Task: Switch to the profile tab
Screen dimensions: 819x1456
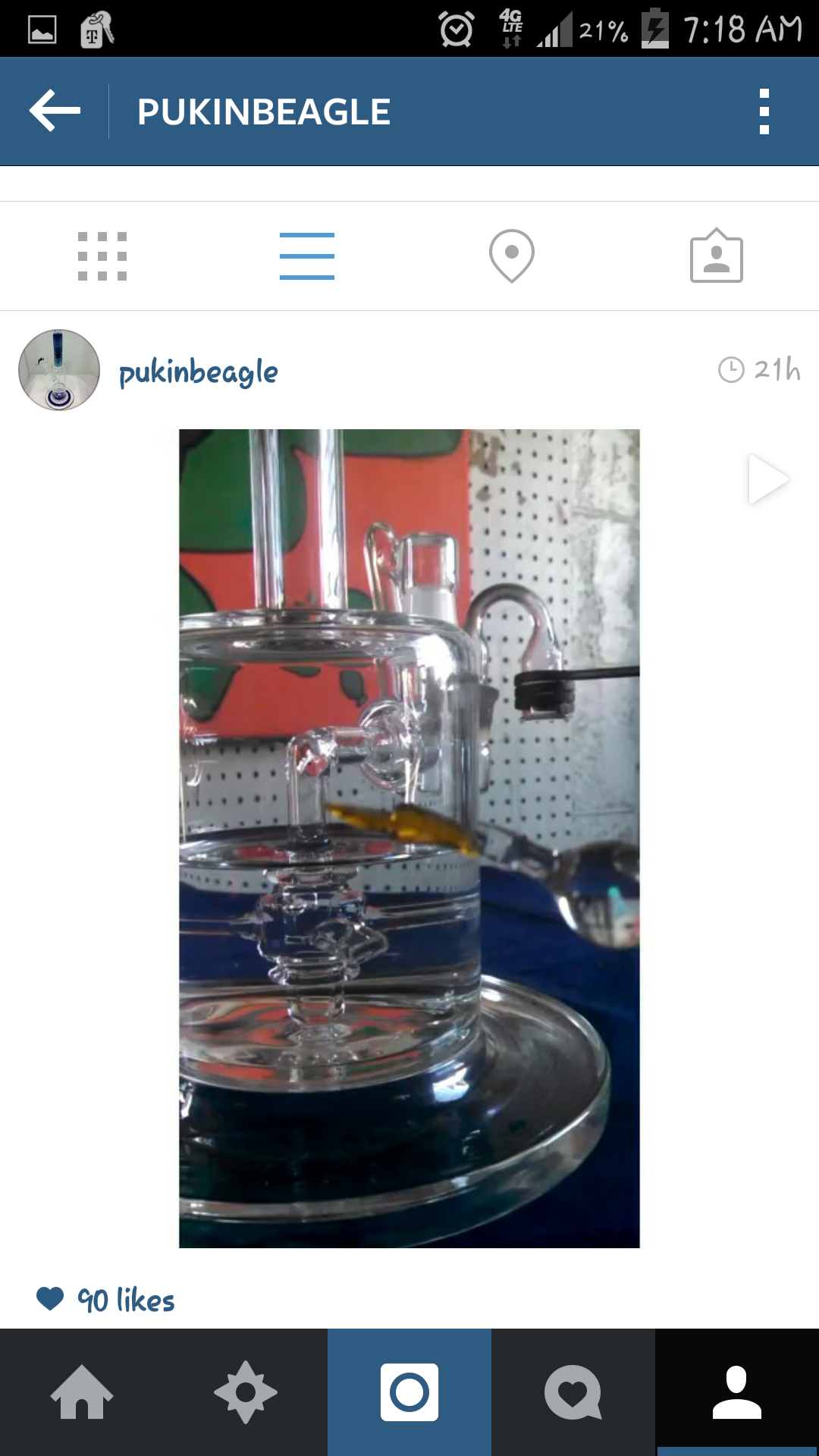Action: pos(737,1392)
